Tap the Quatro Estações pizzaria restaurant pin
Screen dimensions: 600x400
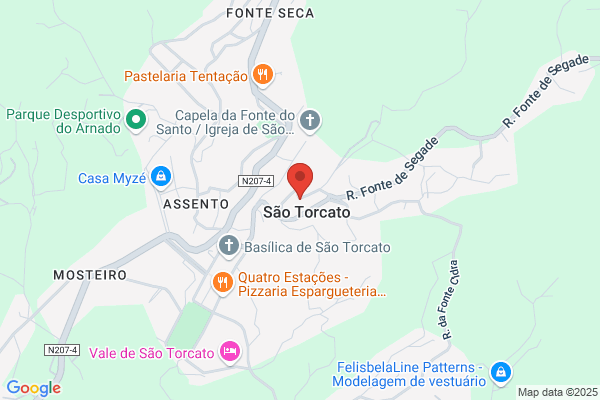pos(222,284)
